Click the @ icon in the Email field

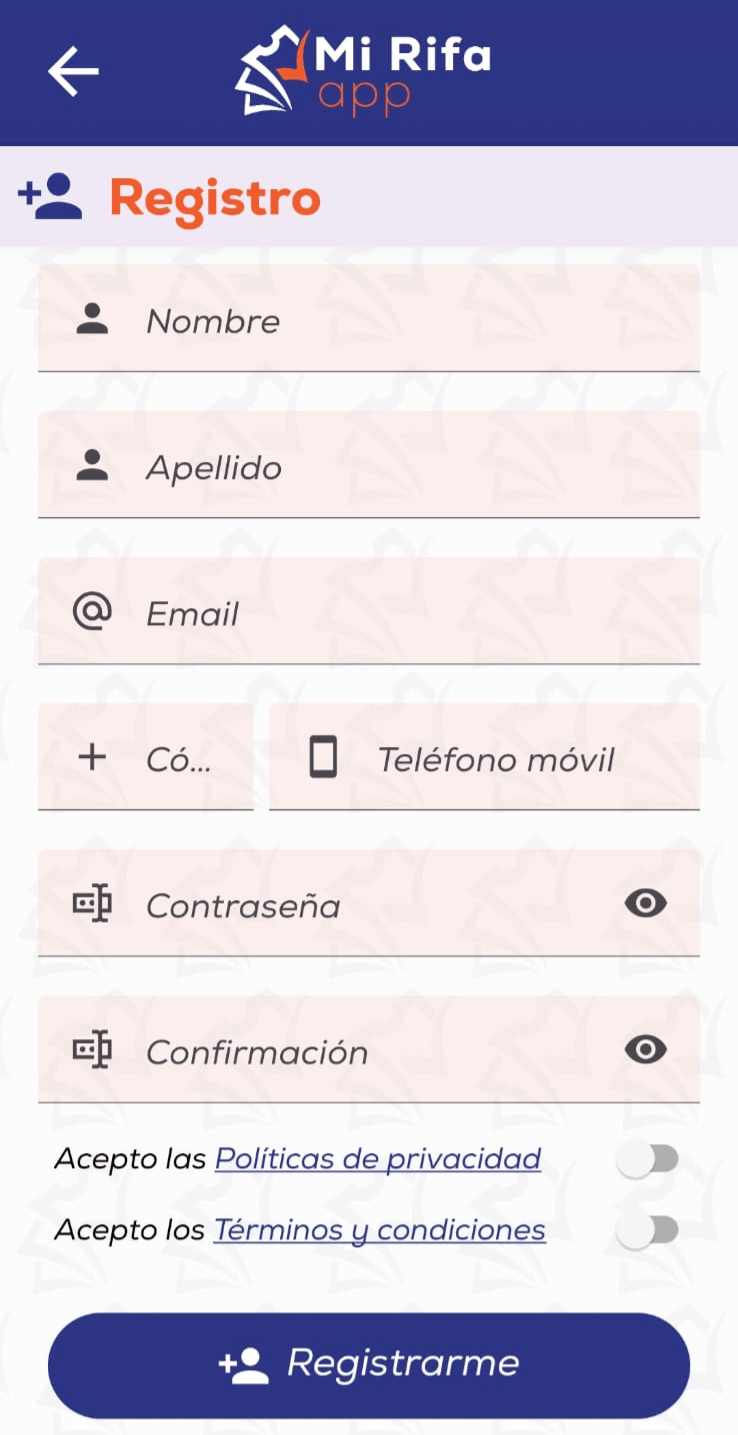click(x=91, y=612)
